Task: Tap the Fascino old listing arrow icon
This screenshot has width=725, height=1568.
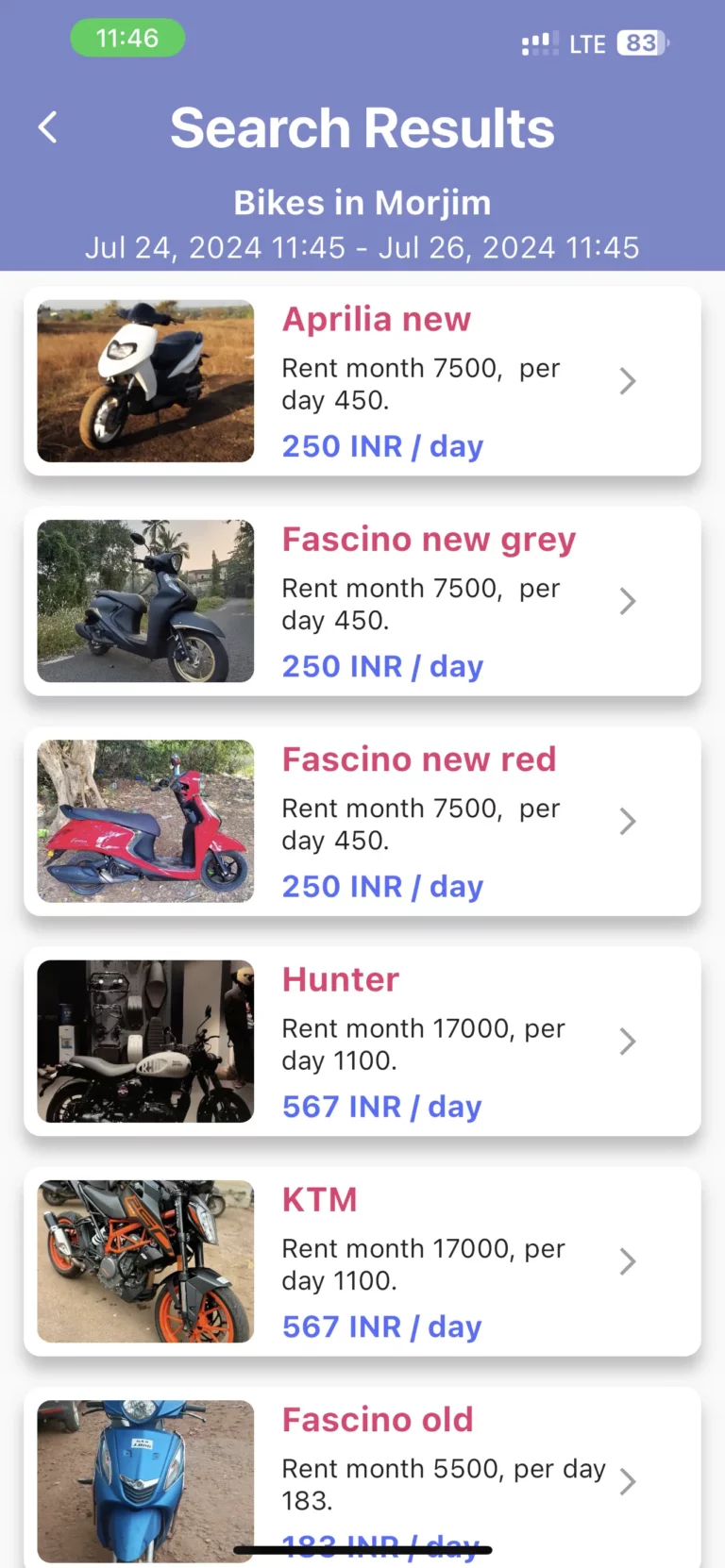Action: (x=627, y=1481)
